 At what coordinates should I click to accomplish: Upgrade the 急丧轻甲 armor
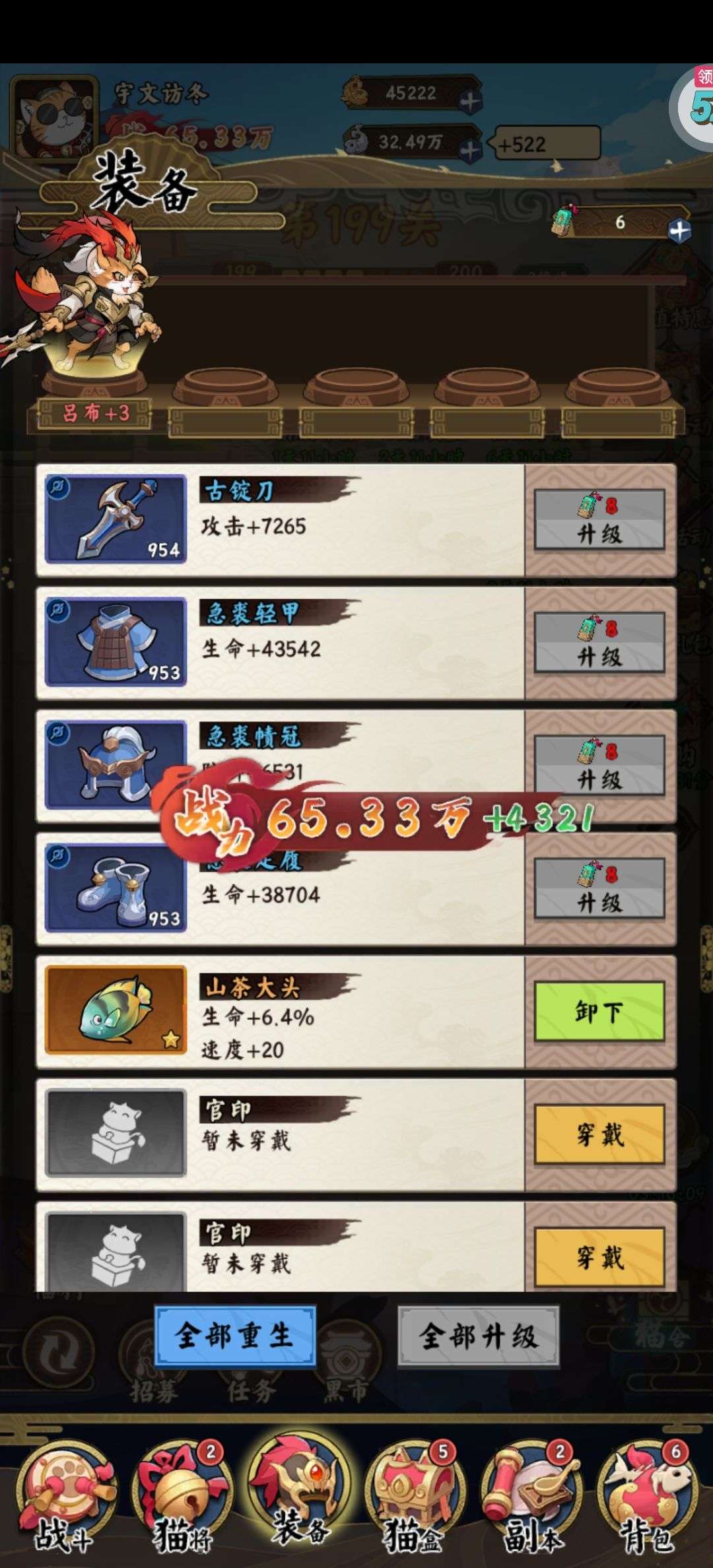point(599,643)
